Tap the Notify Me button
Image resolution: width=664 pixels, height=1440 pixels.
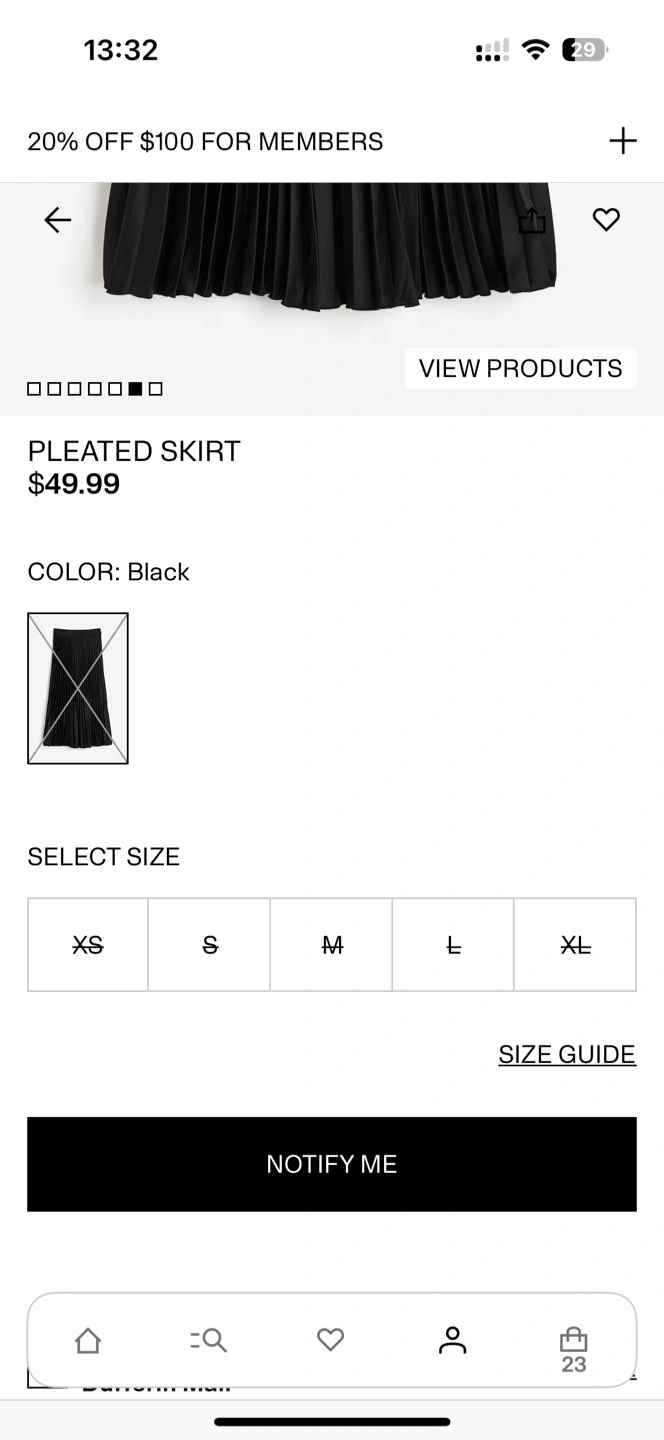click(332, 1164)
